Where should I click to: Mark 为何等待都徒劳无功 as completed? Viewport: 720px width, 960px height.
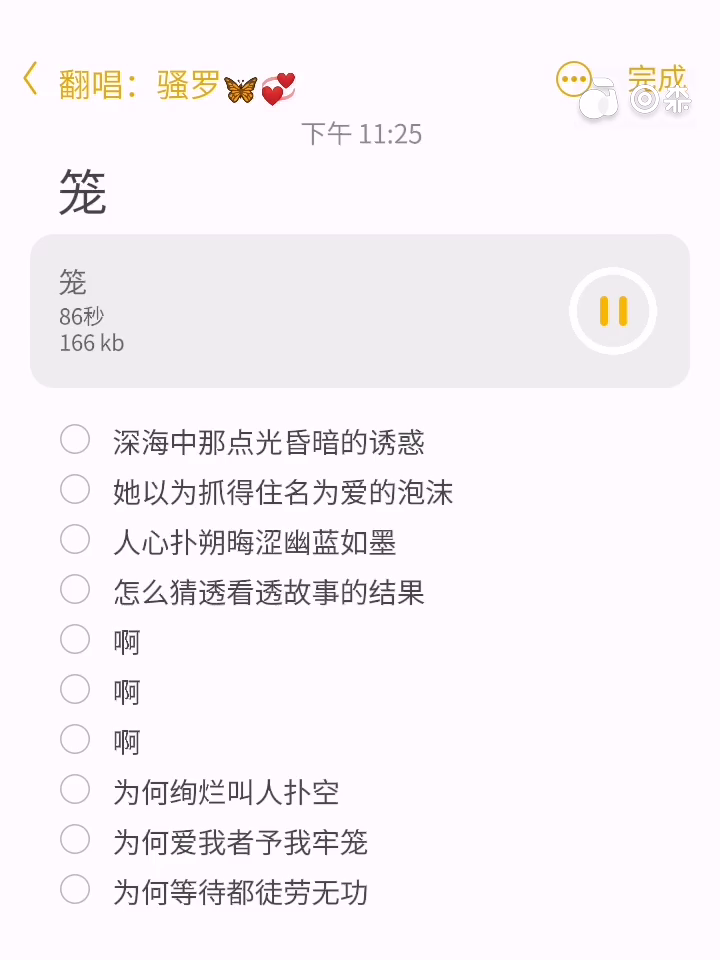75,889
